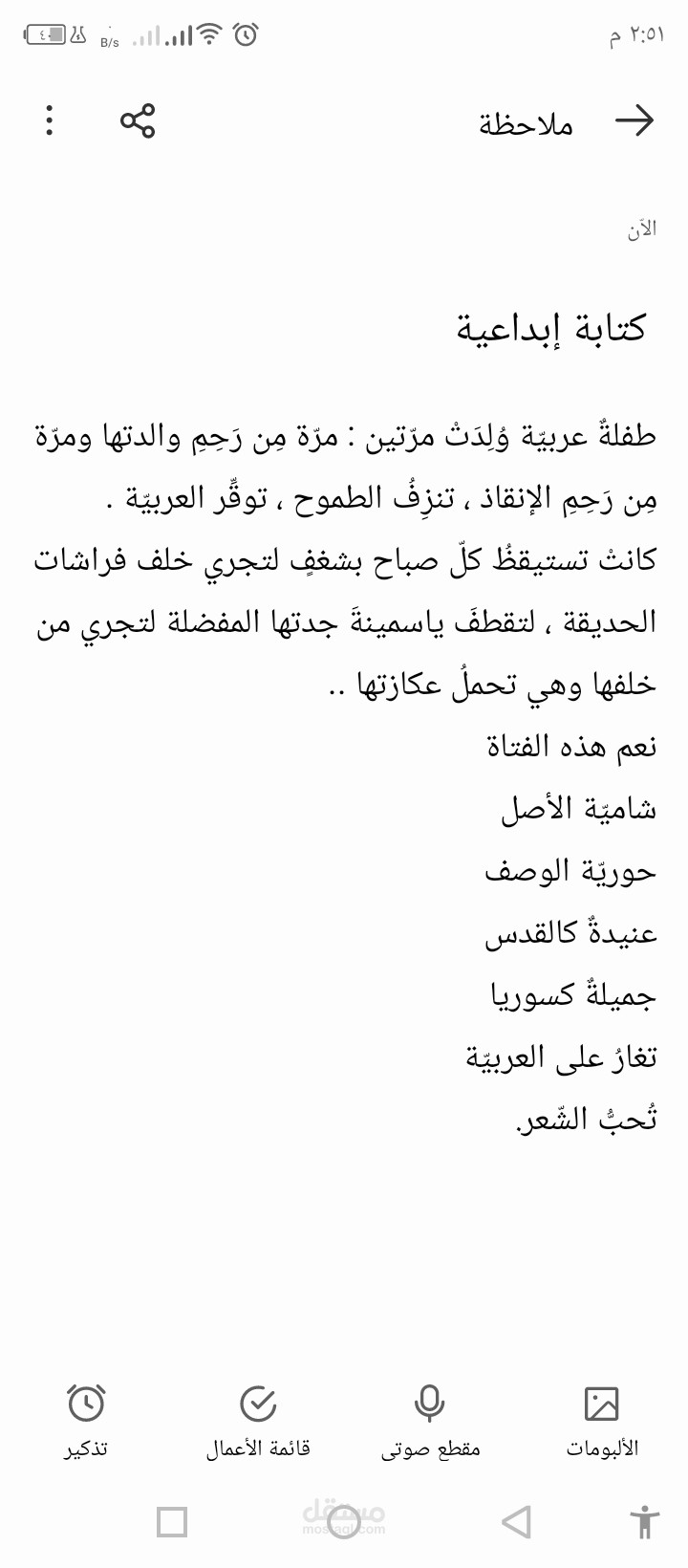This screenshot has height=1568, width=688.
Task: Go back using the arrow icon
Action: click(x=635, y=121)
